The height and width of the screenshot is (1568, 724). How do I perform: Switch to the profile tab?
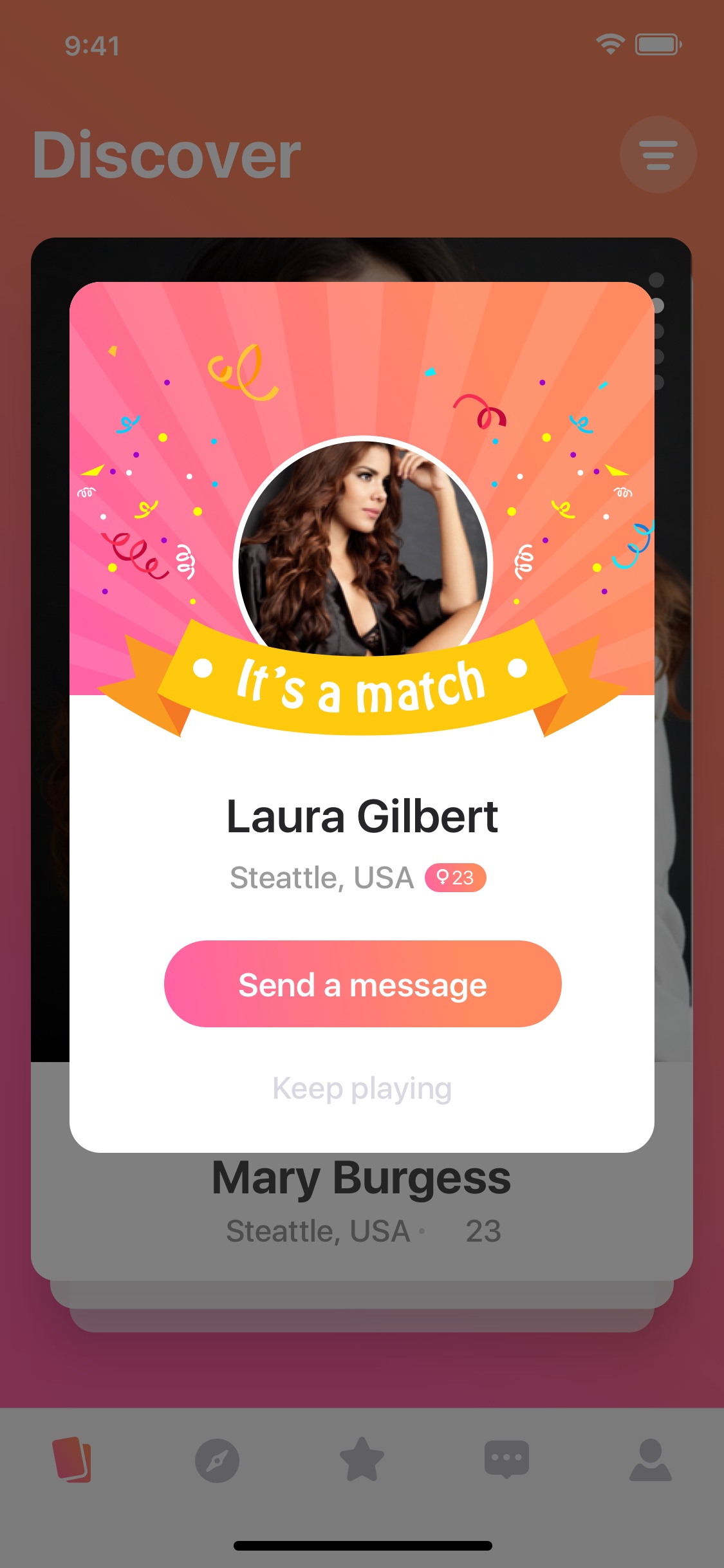651,1459
